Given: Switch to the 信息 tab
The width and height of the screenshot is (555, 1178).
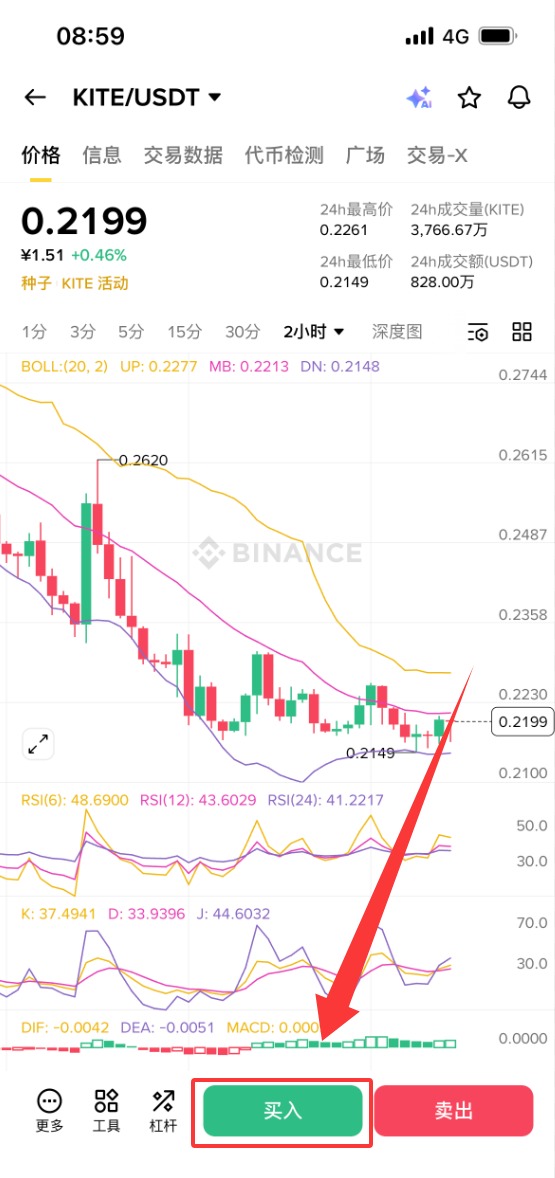Looking at the screenshot, I should pos(101,156).
